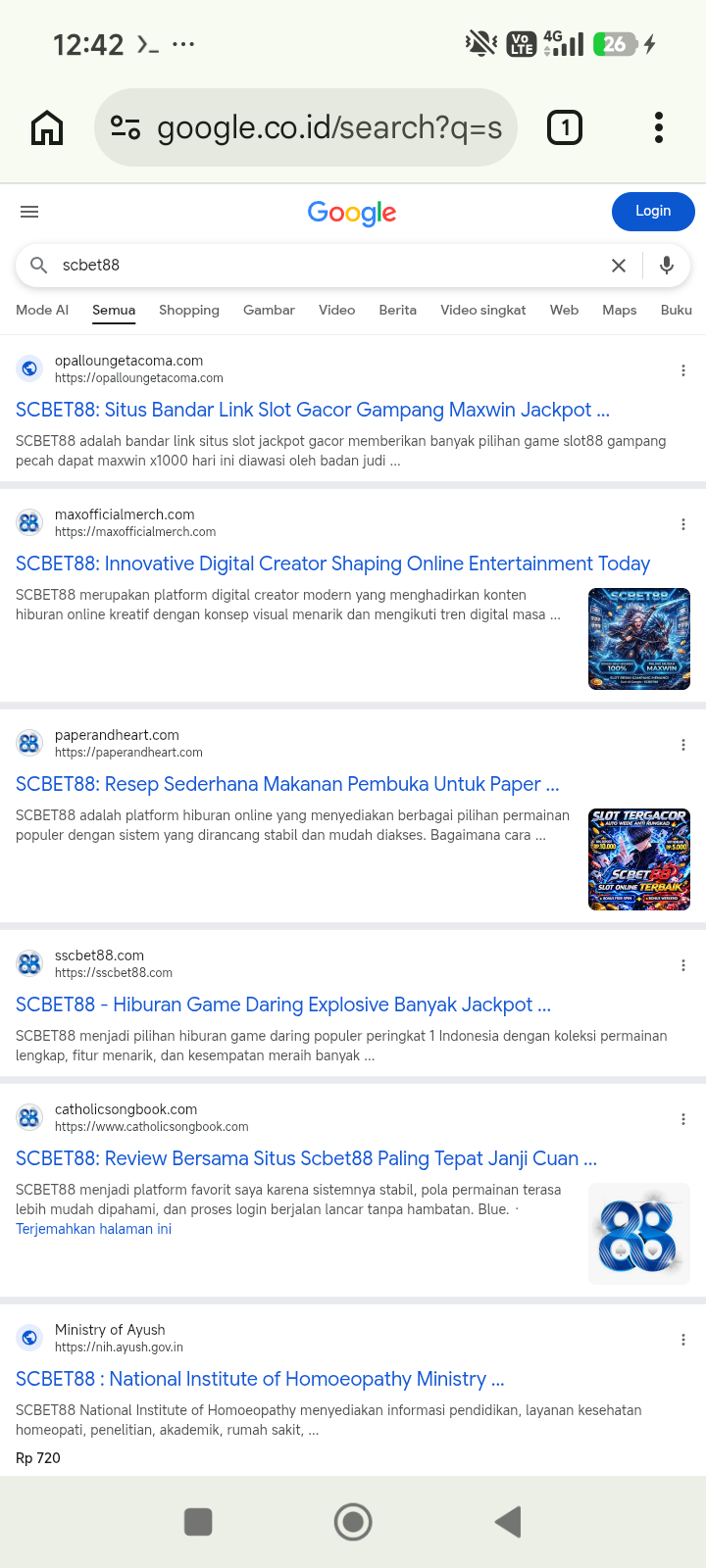This screenshot has height=1568, width=706.
Task: Open the maxofficialmerch.com result about Digital Creator
Action: (x=333, y=563)
